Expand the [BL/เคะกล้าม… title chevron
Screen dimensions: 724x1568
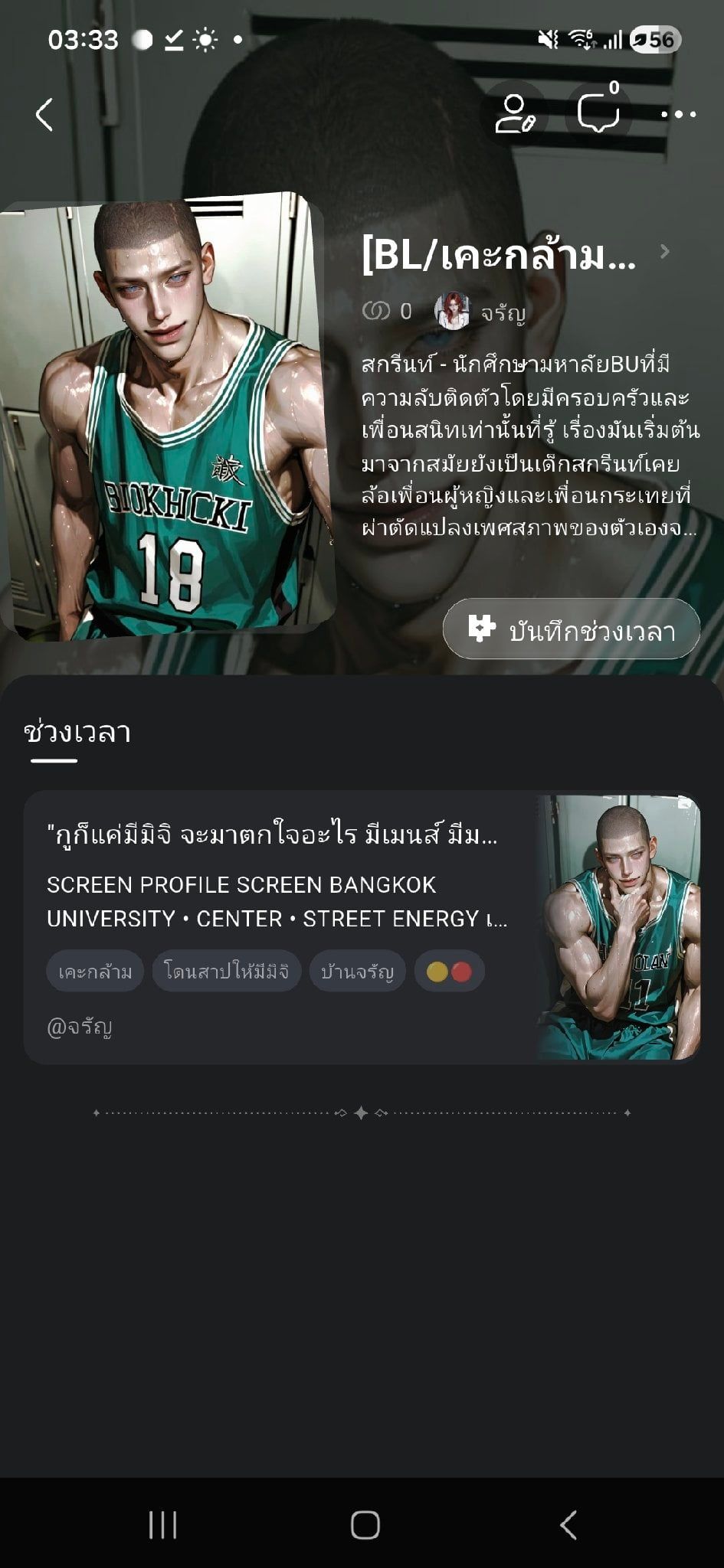point(665,251)
